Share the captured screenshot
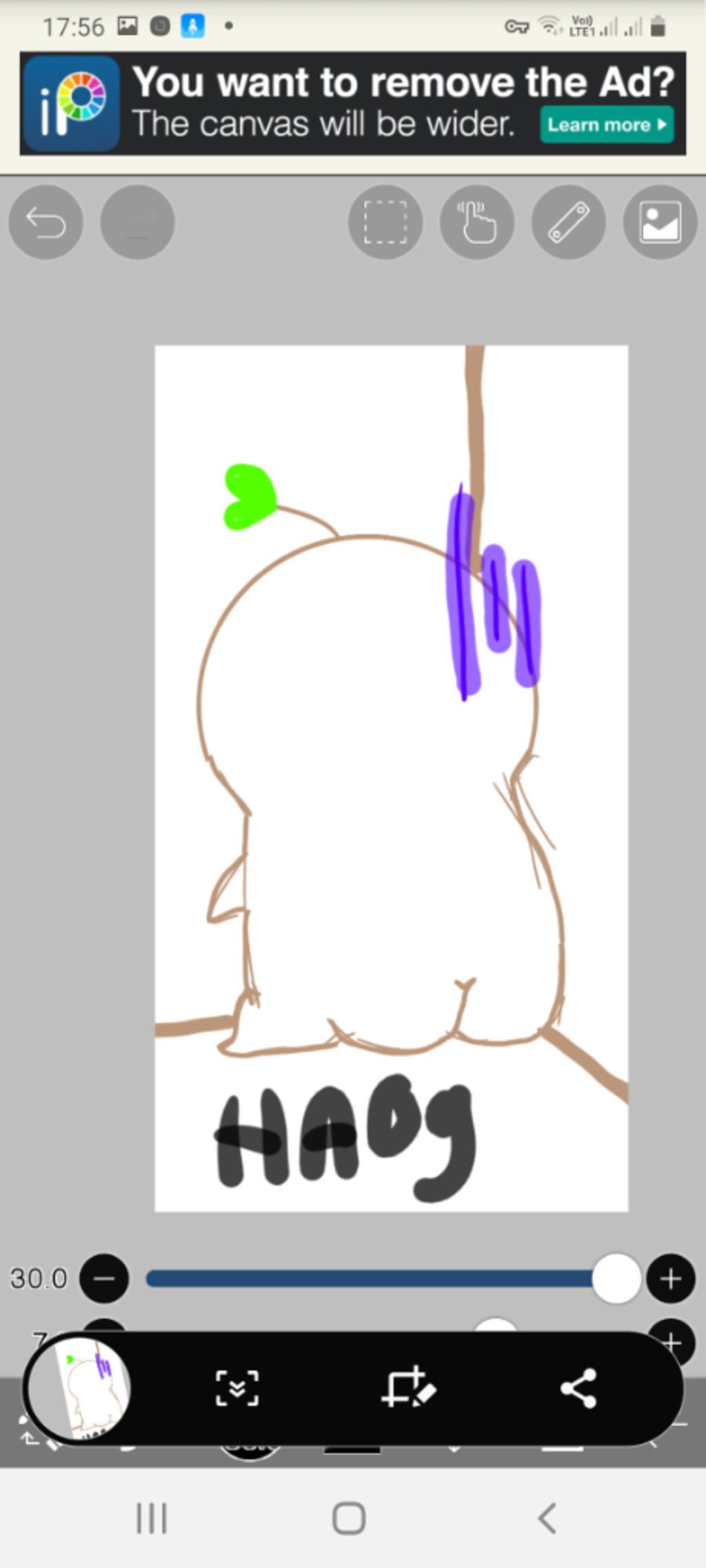The width and height of the screenshot is (706, 1568). click(578, 1388)
